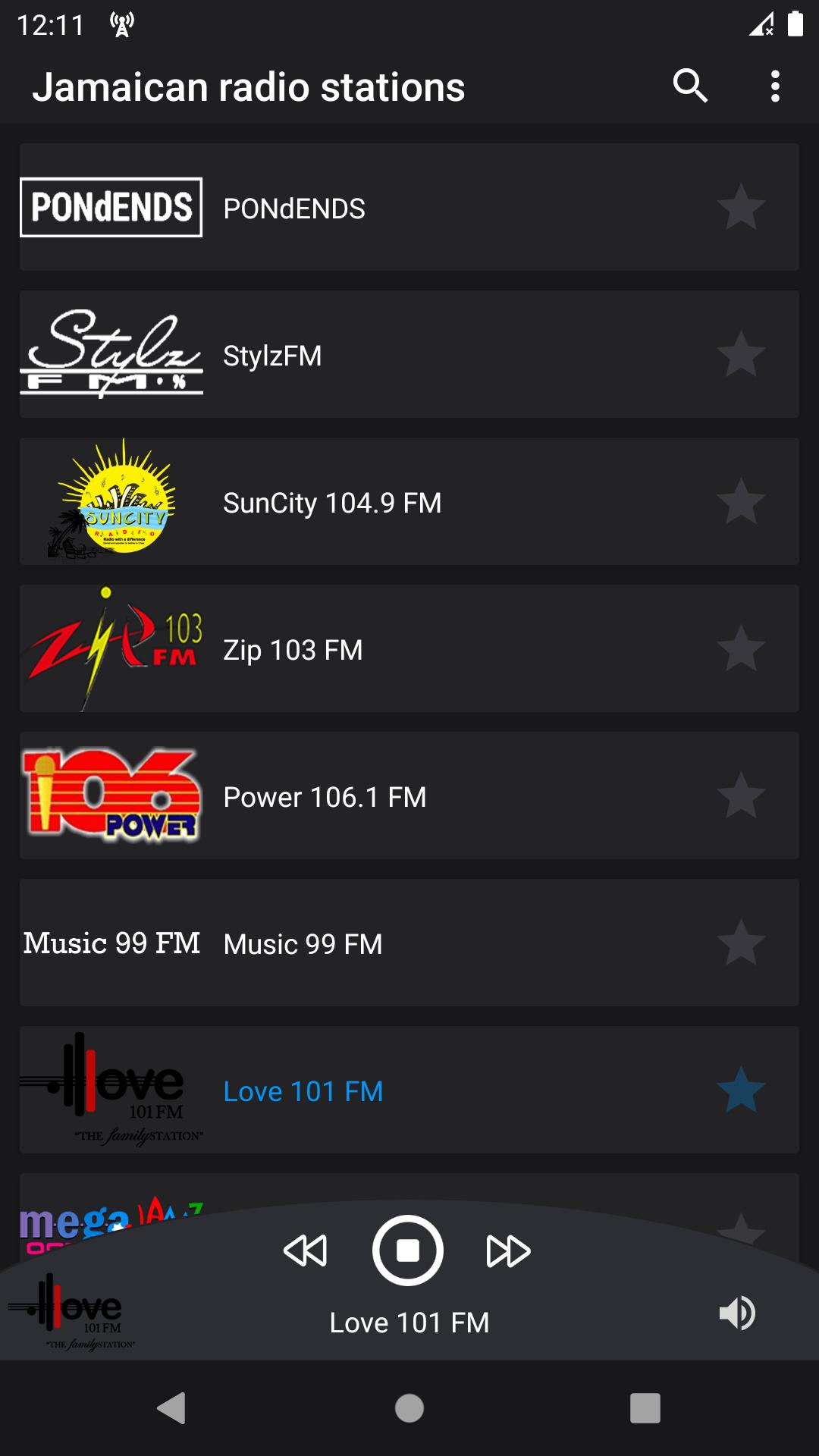The height and width of the screenshot is (1456, 819).
Task: Select the StylzFM station
Action: pyautogui.click(x=409, y=354)
